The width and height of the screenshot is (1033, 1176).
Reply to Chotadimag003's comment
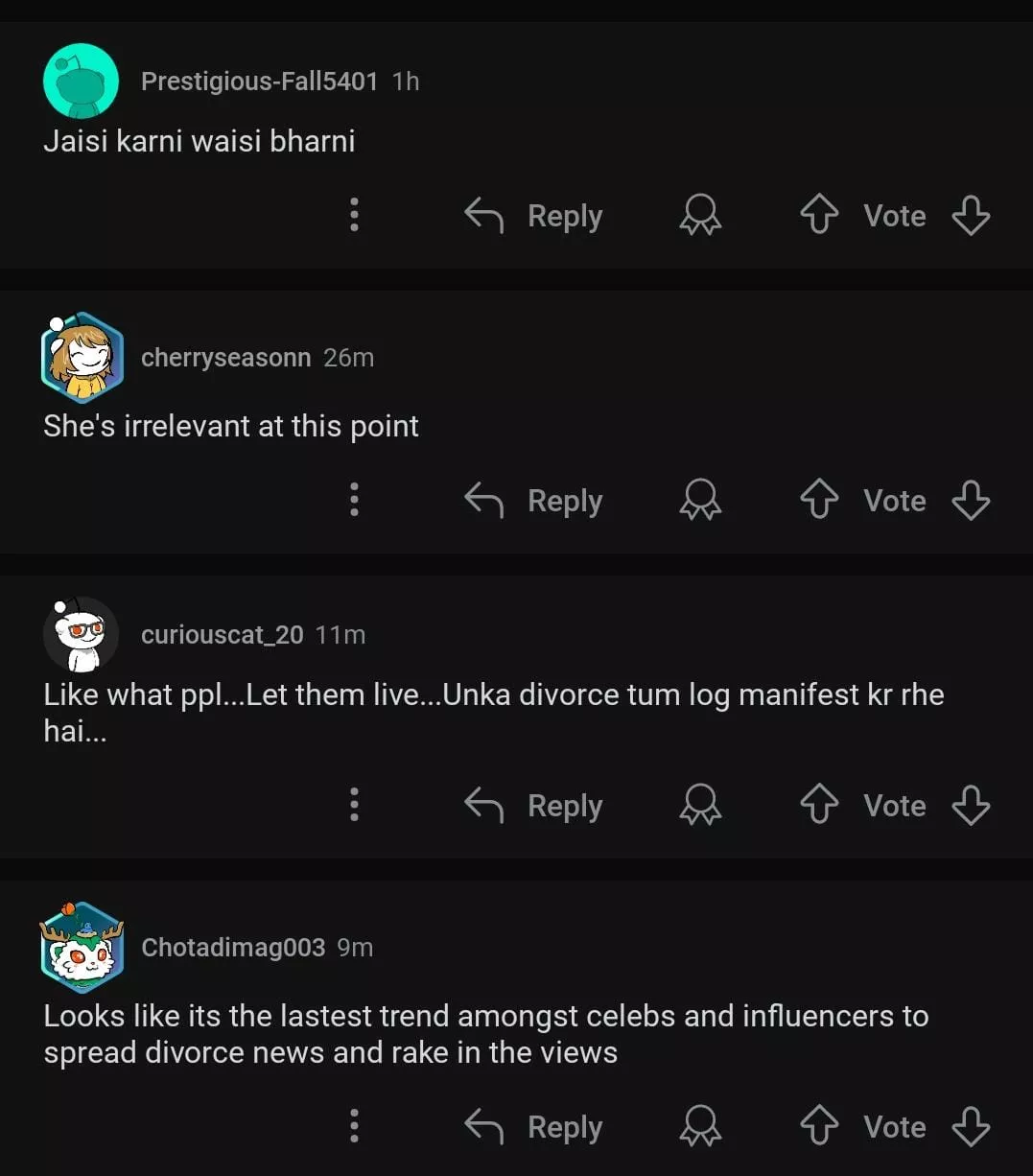coord(534,1127)
